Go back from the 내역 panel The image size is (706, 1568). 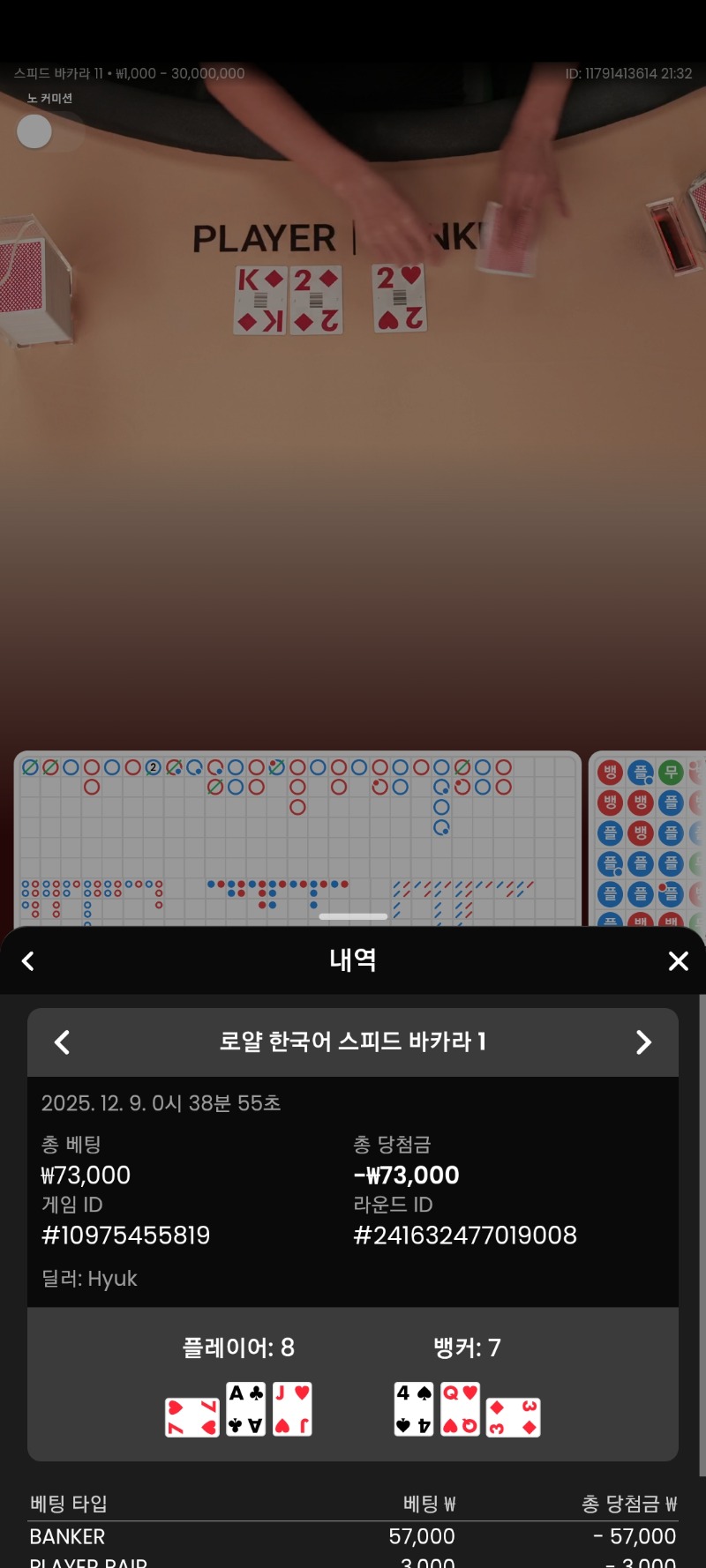point(28,961)
